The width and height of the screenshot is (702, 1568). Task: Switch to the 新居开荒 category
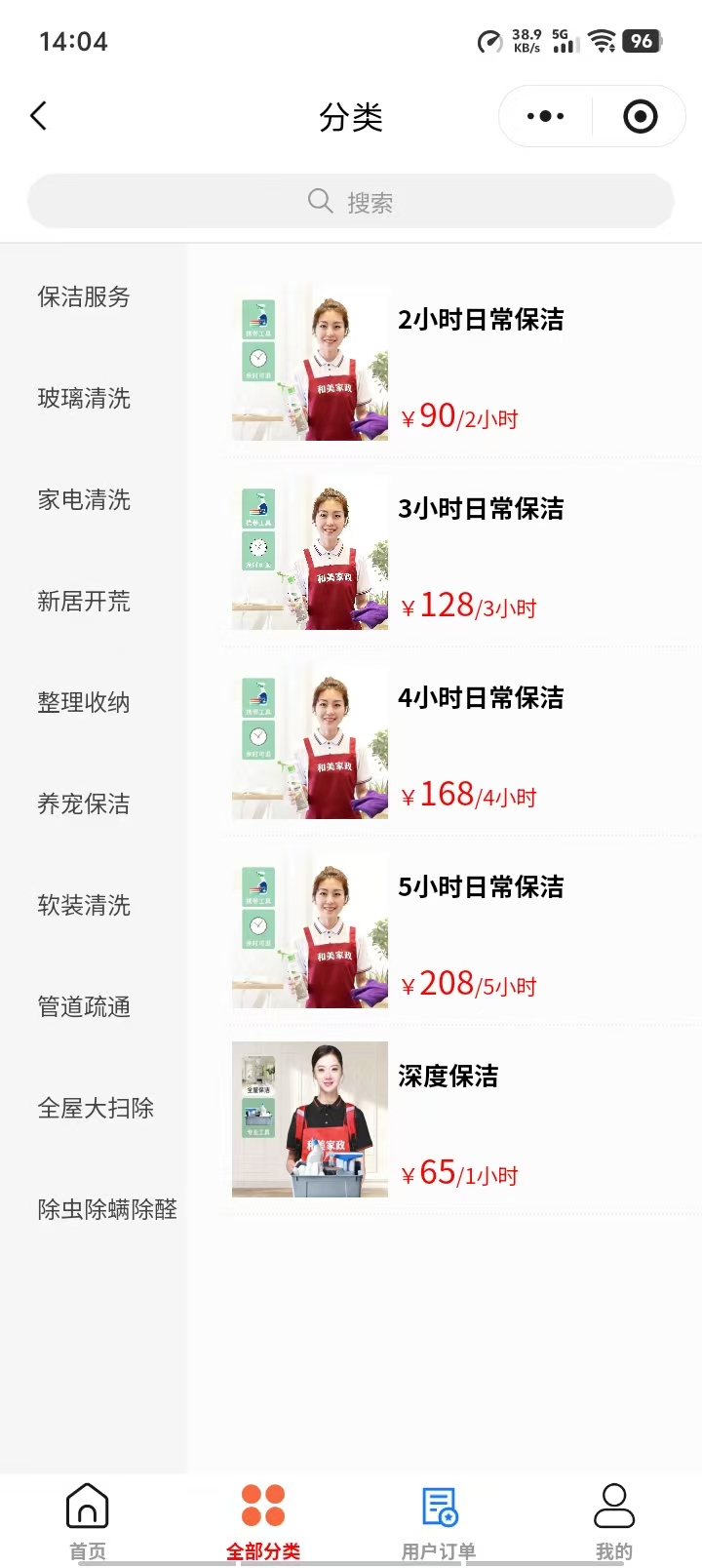(x=84, y=601)
